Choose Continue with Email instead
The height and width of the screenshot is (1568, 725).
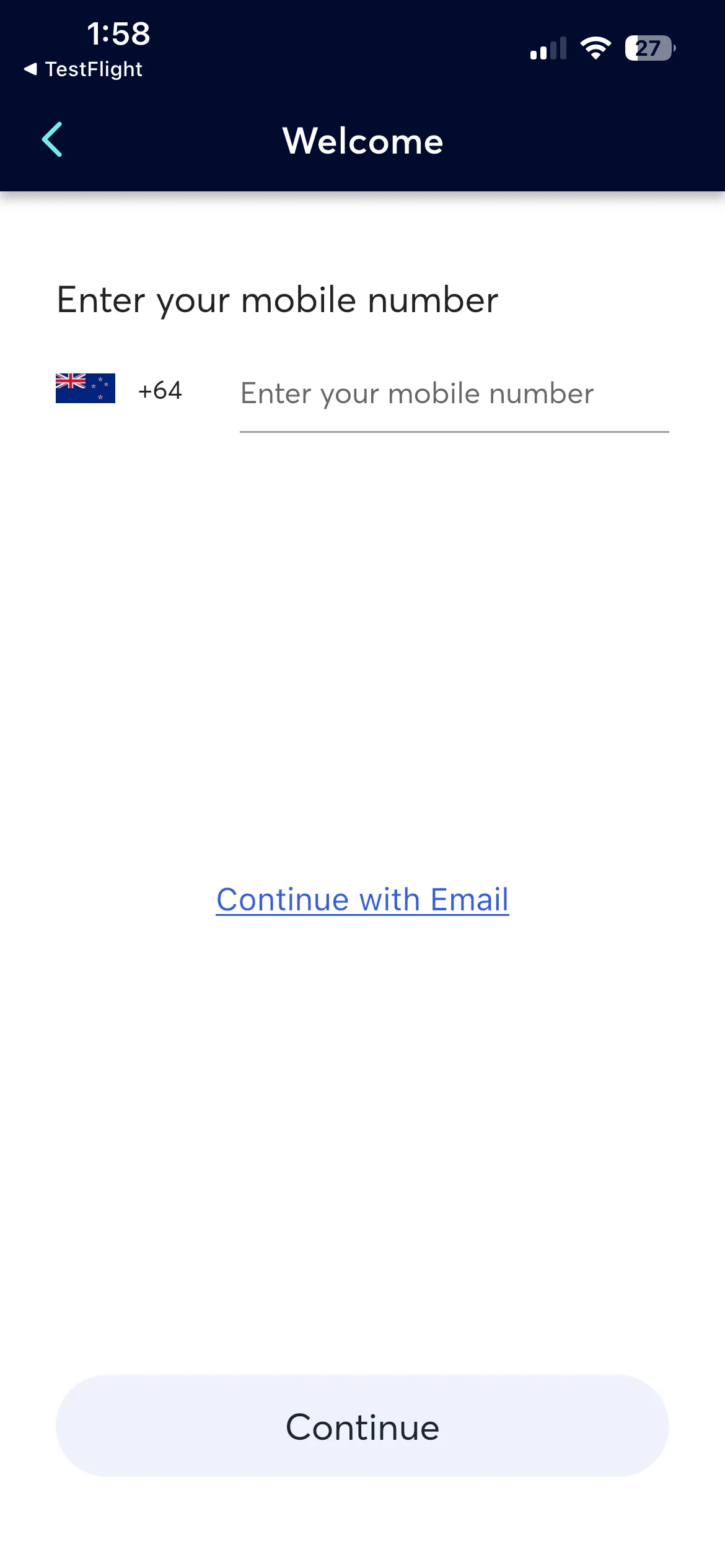(362, 900)
